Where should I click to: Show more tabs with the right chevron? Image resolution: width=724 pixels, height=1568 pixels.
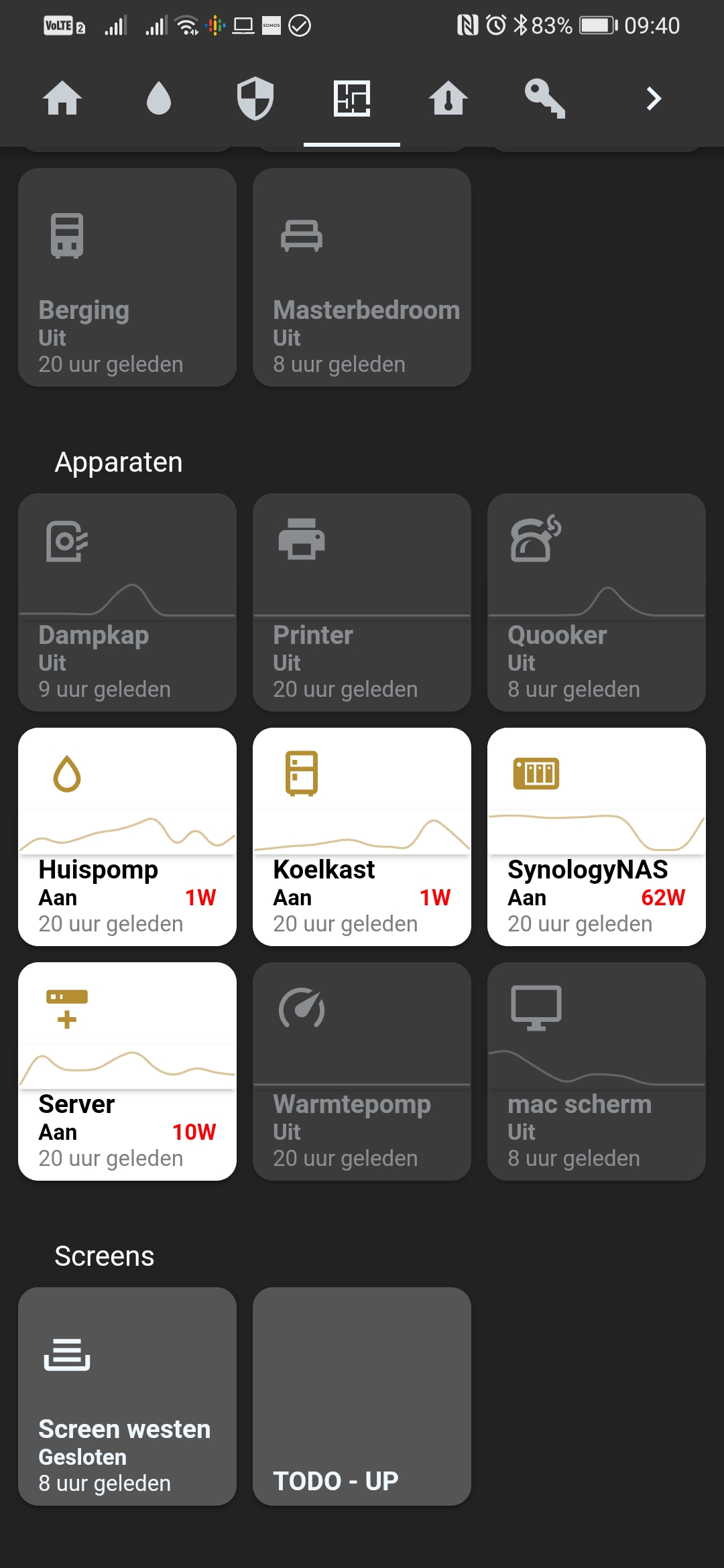coord(654,99)
